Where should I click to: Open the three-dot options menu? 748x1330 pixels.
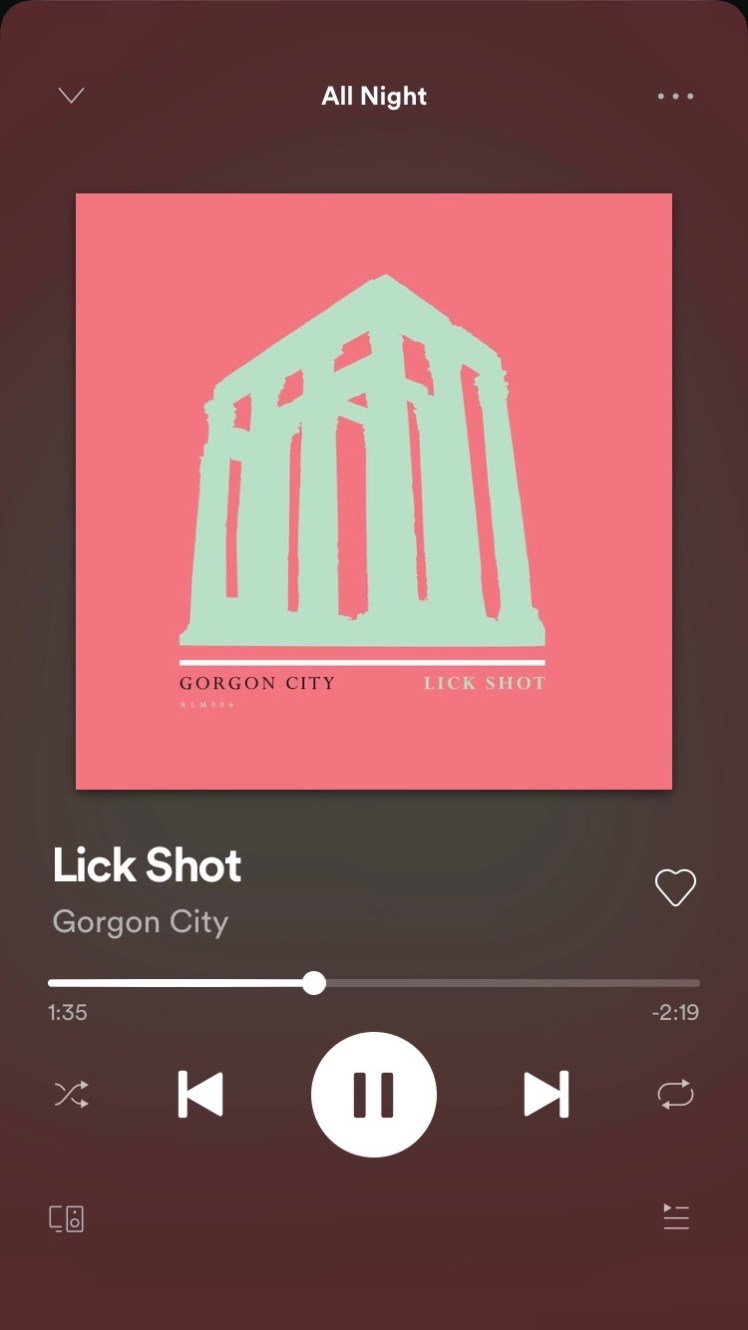(x=675, y=96)
